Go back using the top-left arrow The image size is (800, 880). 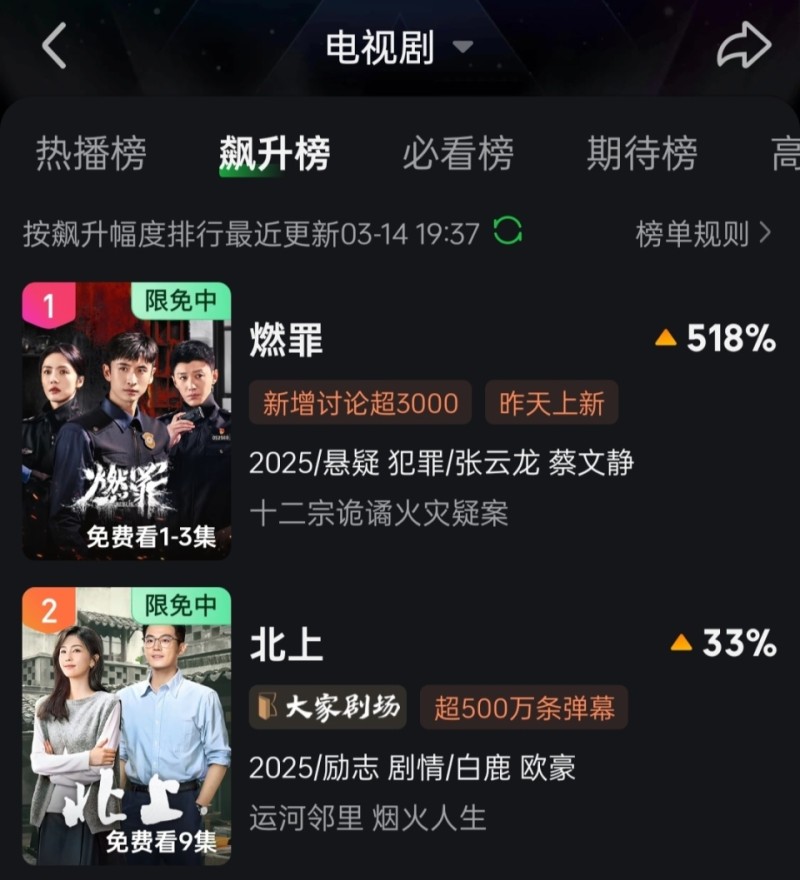point(54,47)
